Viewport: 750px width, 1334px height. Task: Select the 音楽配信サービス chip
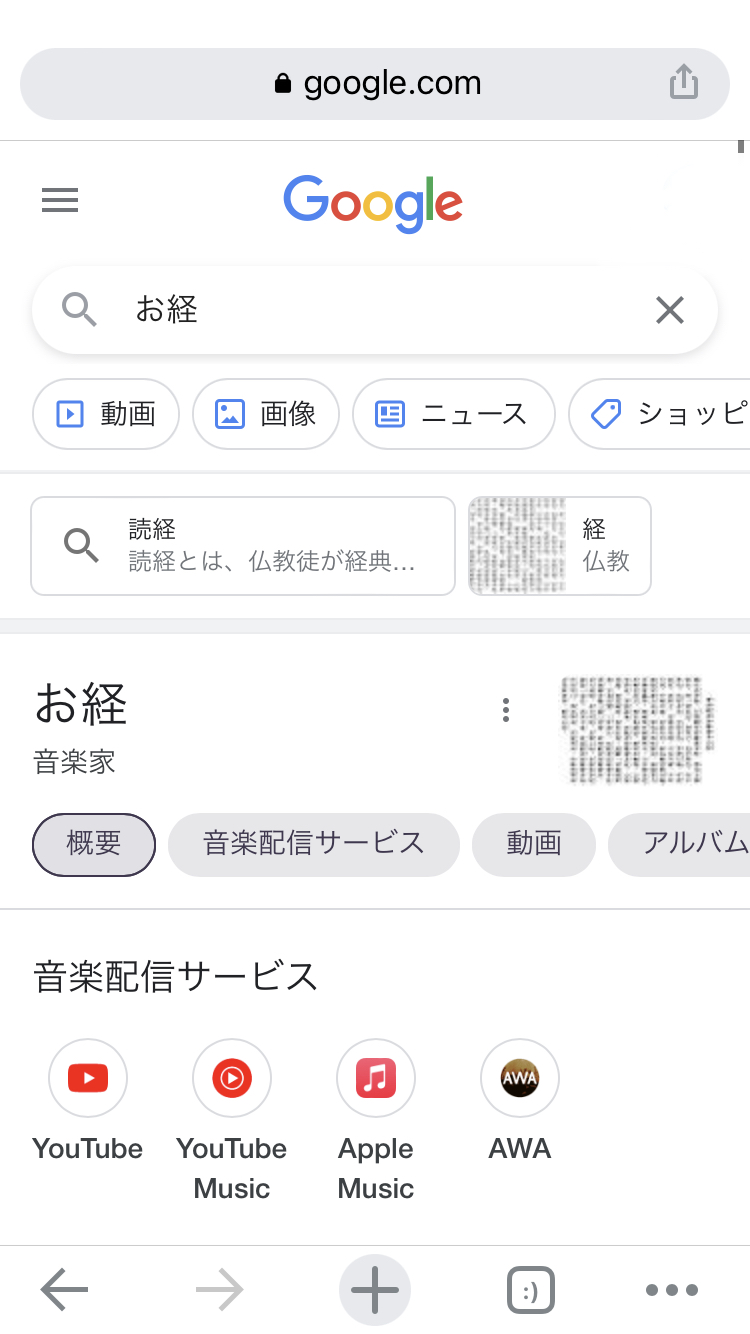tap(314, 844)
